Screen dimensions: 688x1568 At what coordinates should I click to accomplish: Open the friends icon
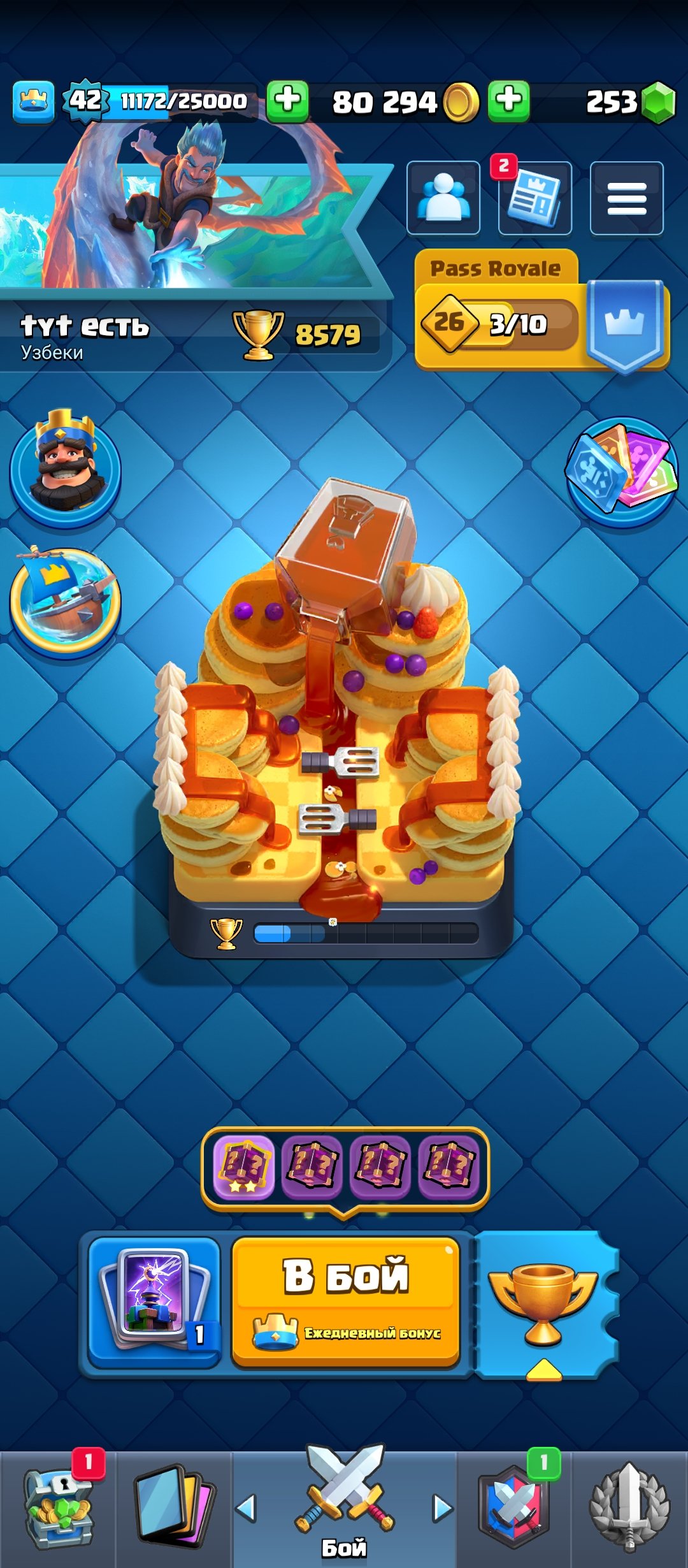point(443,198)
